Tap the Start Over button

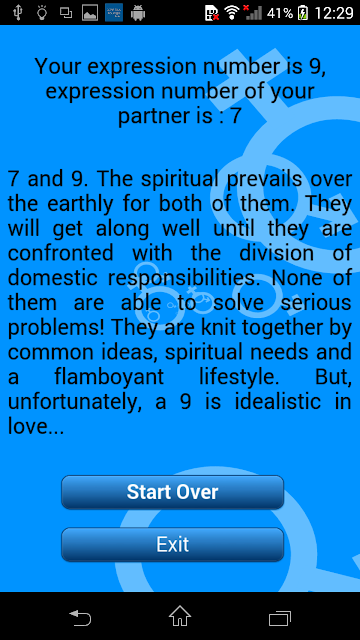click(x=172, y=492)
